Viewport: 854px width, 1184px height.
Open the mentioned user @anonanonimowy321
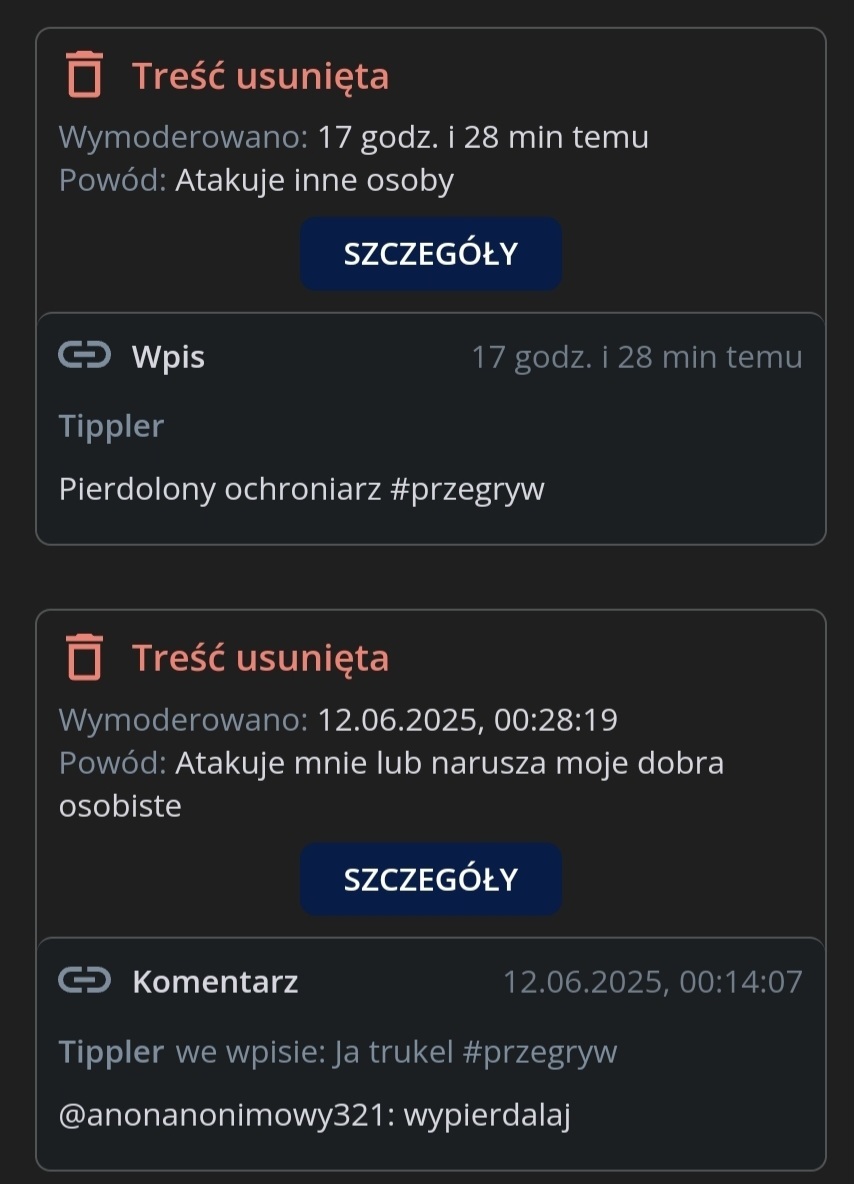(x=224, y=1115)
